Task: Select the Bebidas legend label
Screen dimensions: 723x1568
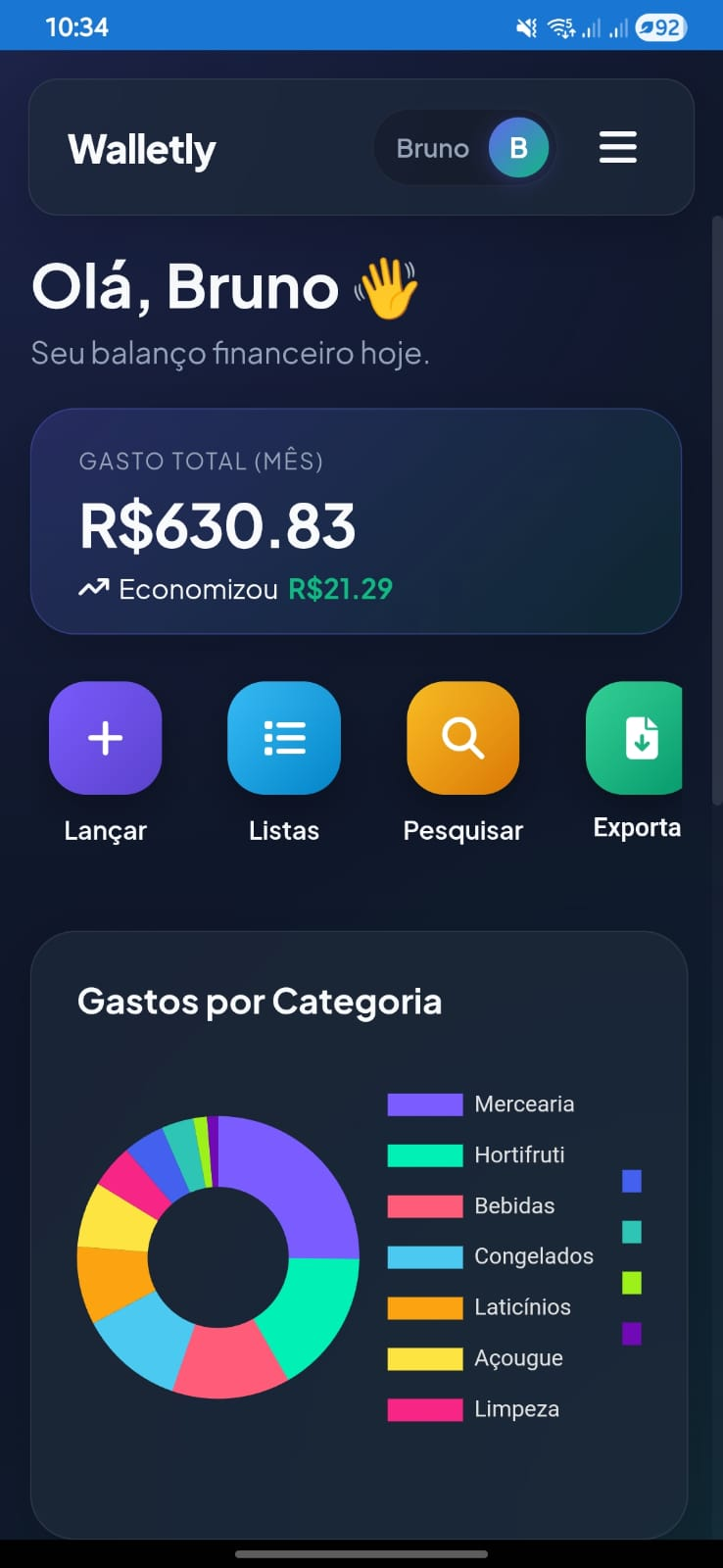Action: click(514, 1205)
